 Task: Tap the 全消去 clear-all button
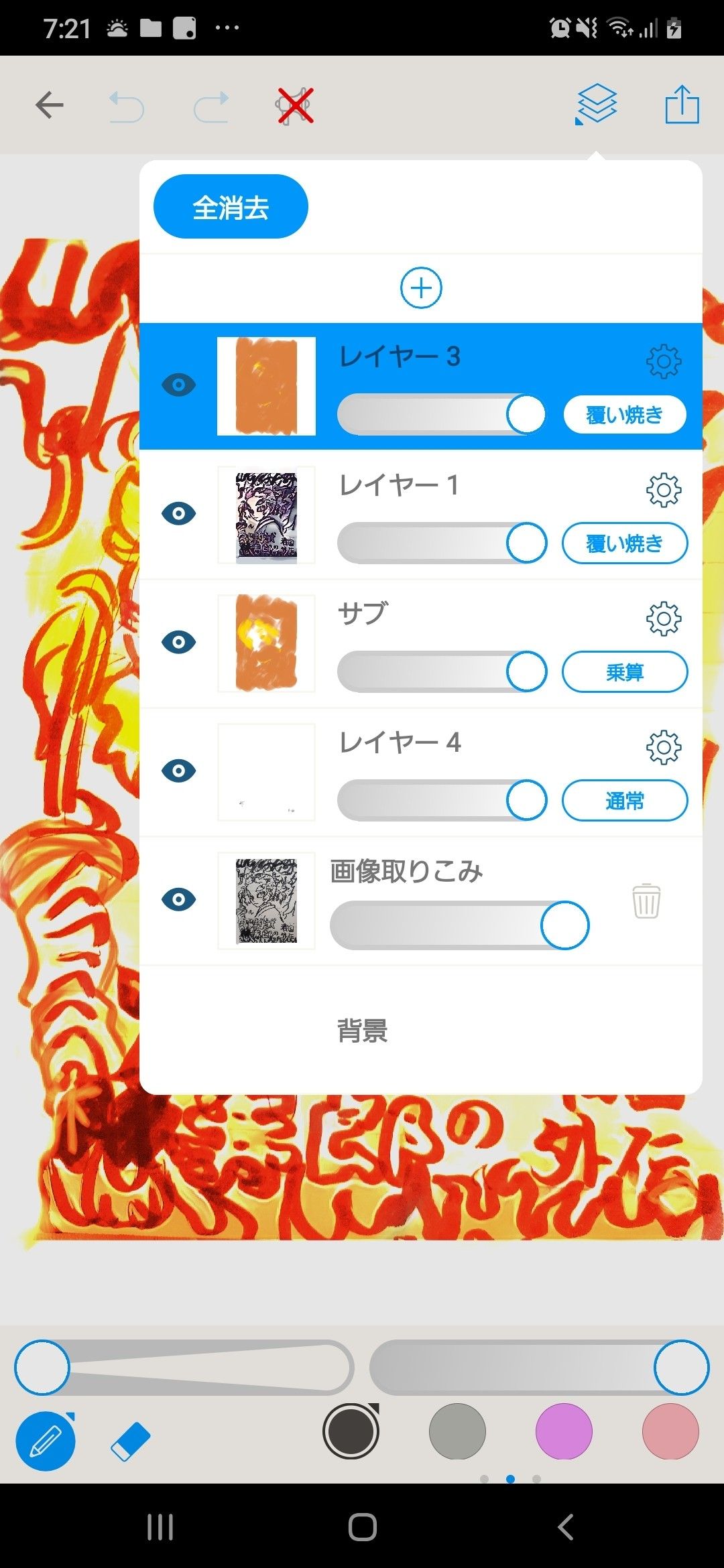pos(231,207)
